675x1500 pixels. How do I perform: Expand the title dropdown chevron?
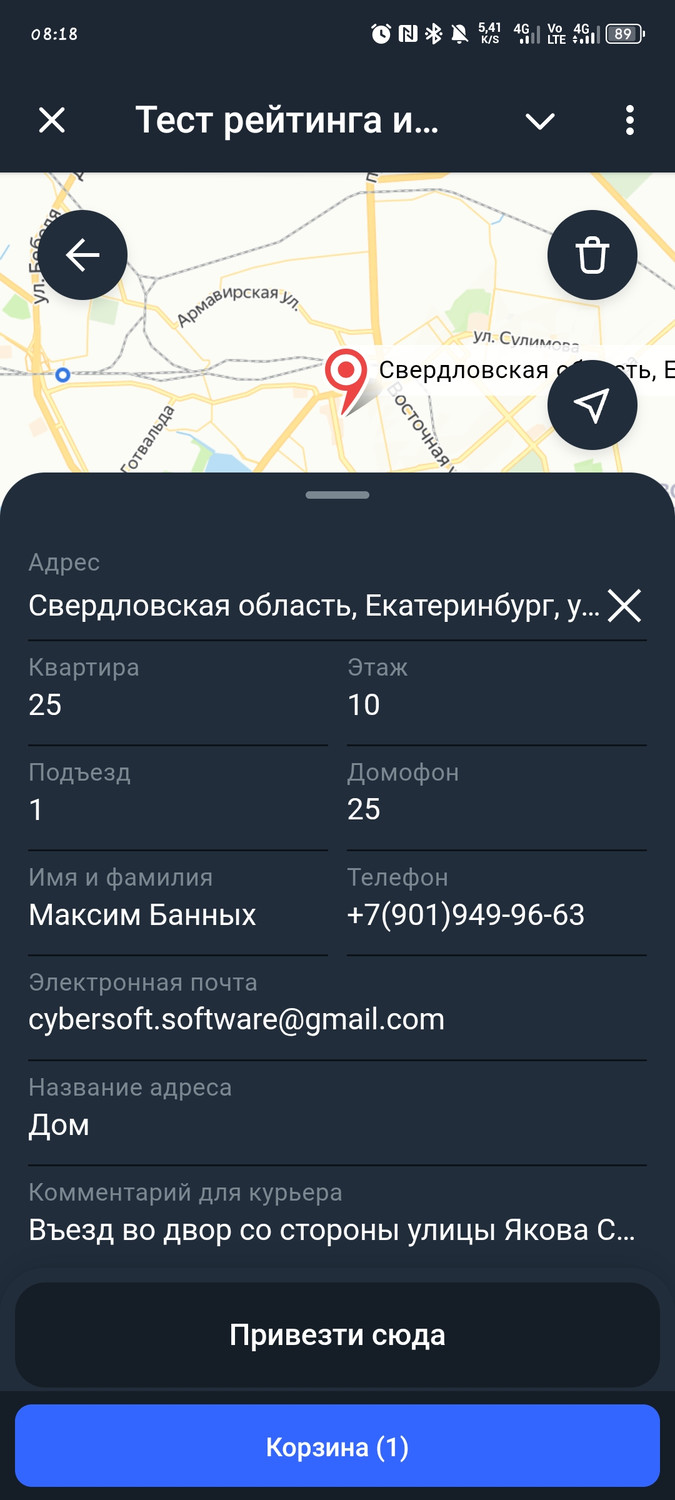[x=540, y=121]
